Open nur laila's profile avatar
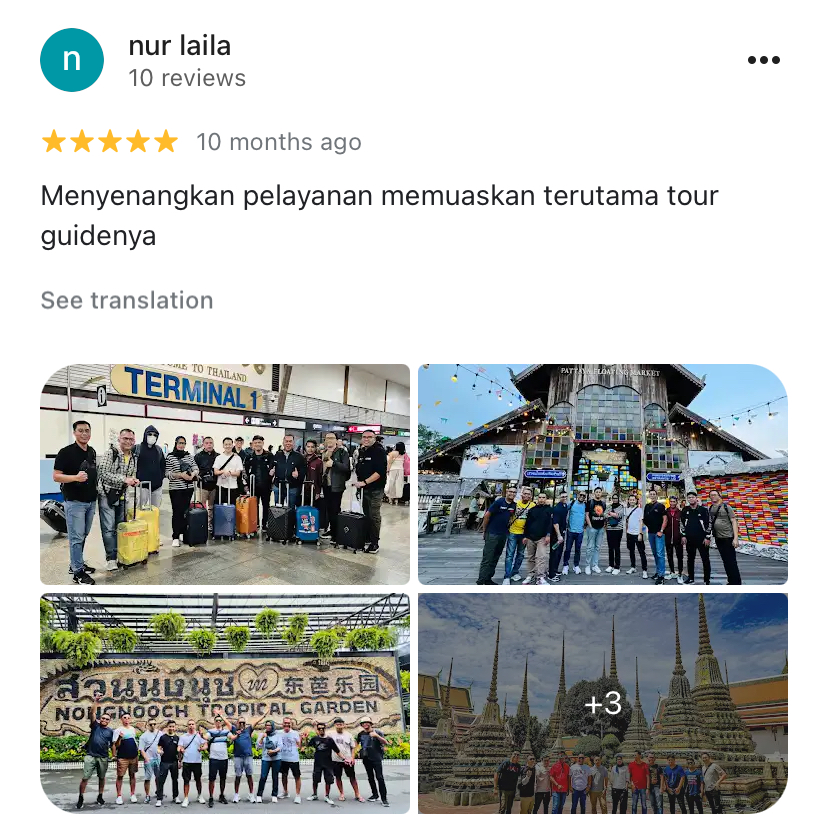 tap(71, 60)
